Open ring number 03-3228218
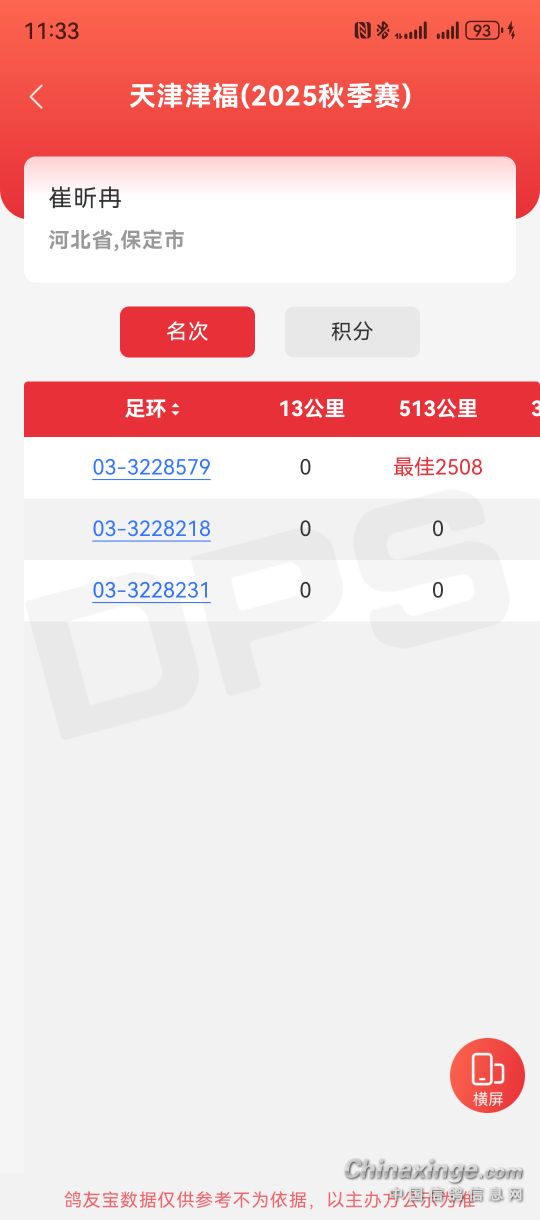This screenshot has height=1220, width=540. (x=151, y=529)
